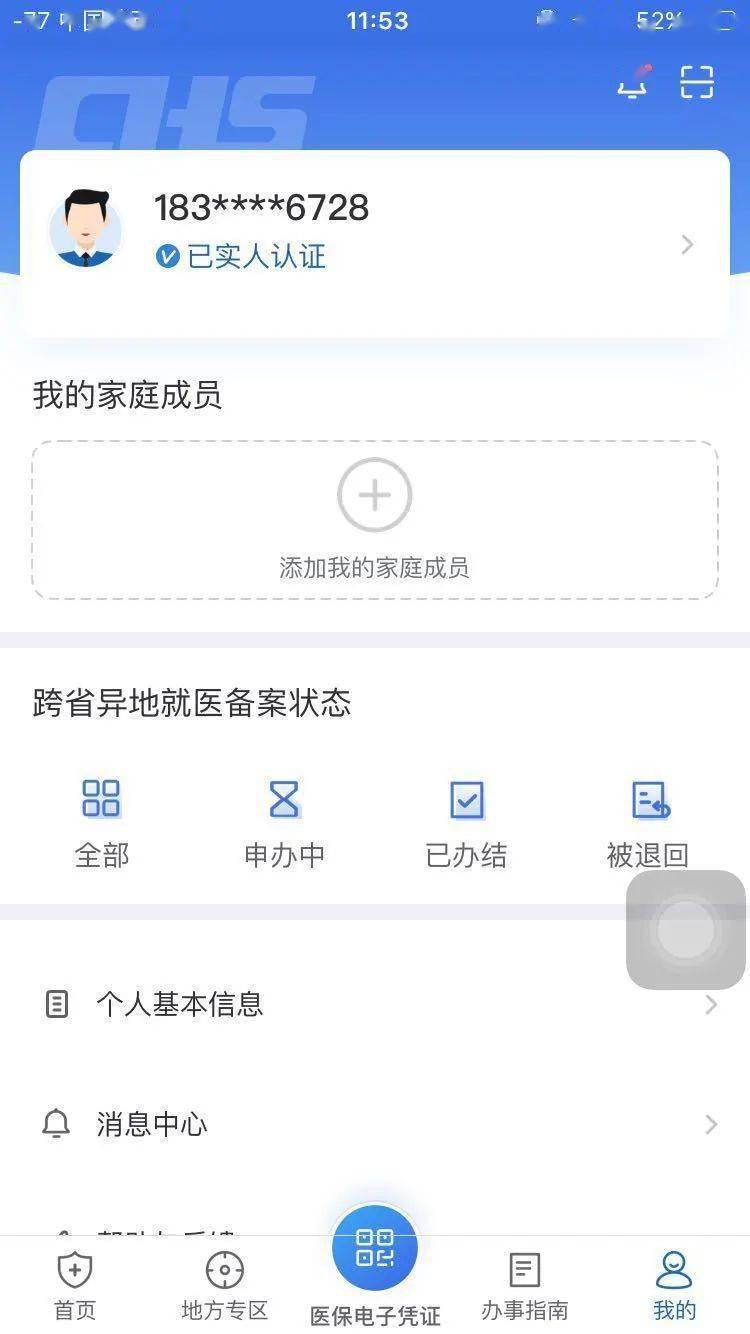Viewport: 750px width, 1334px height.
Task: Open 申办中 hourglass status icon
Action: (283, 799)
